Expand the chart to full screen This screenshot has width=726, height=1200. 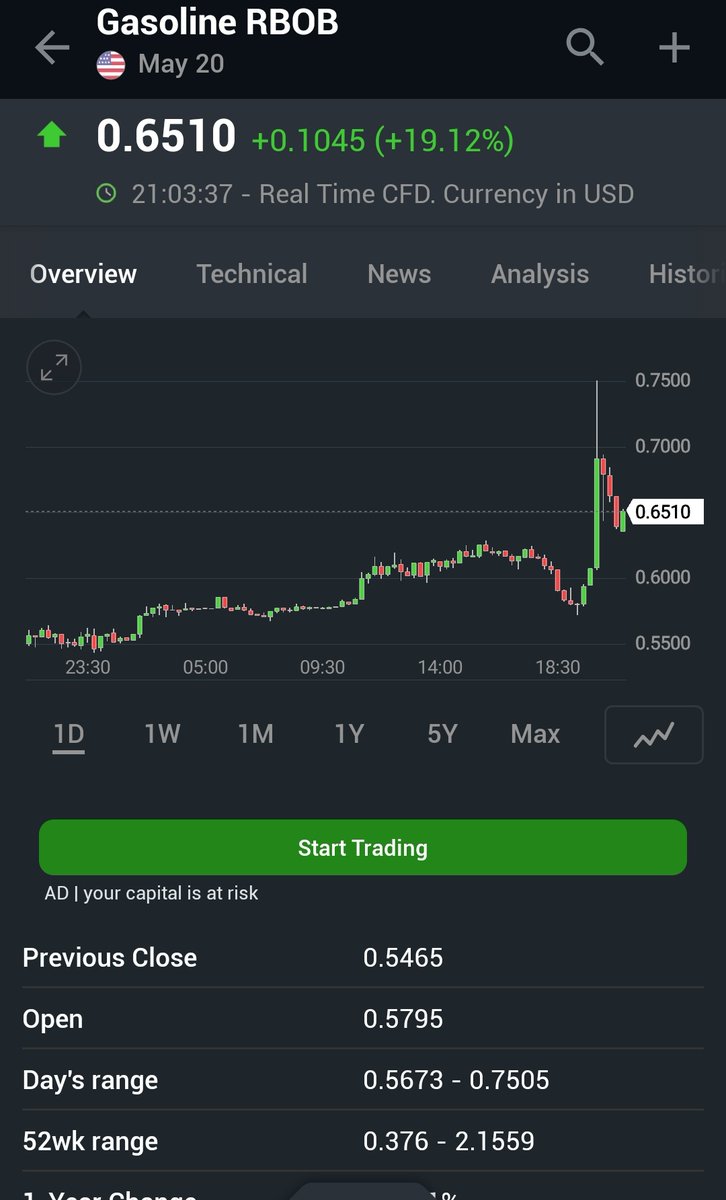(x=54, y=367)
